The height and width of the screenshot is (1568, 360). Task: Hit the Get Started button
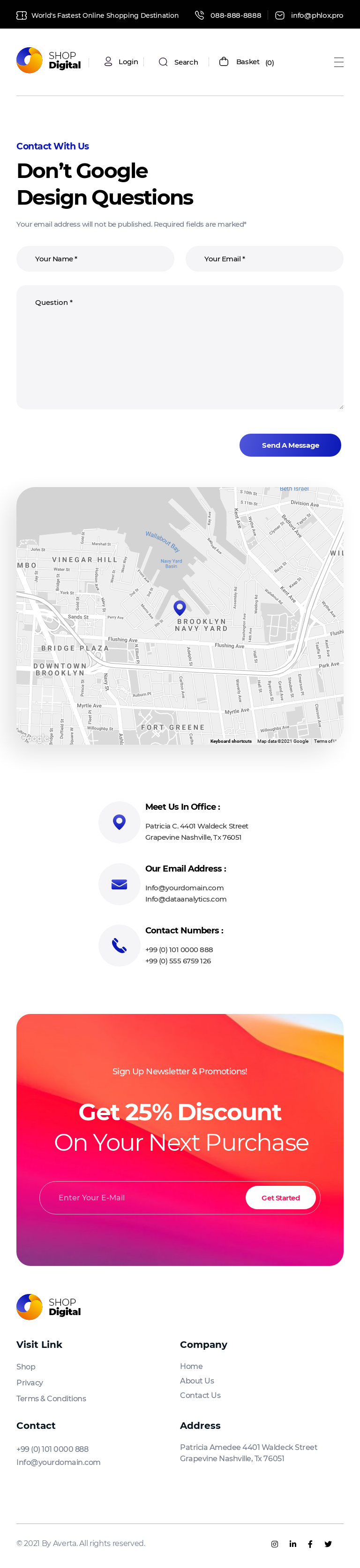(280, 1197)
